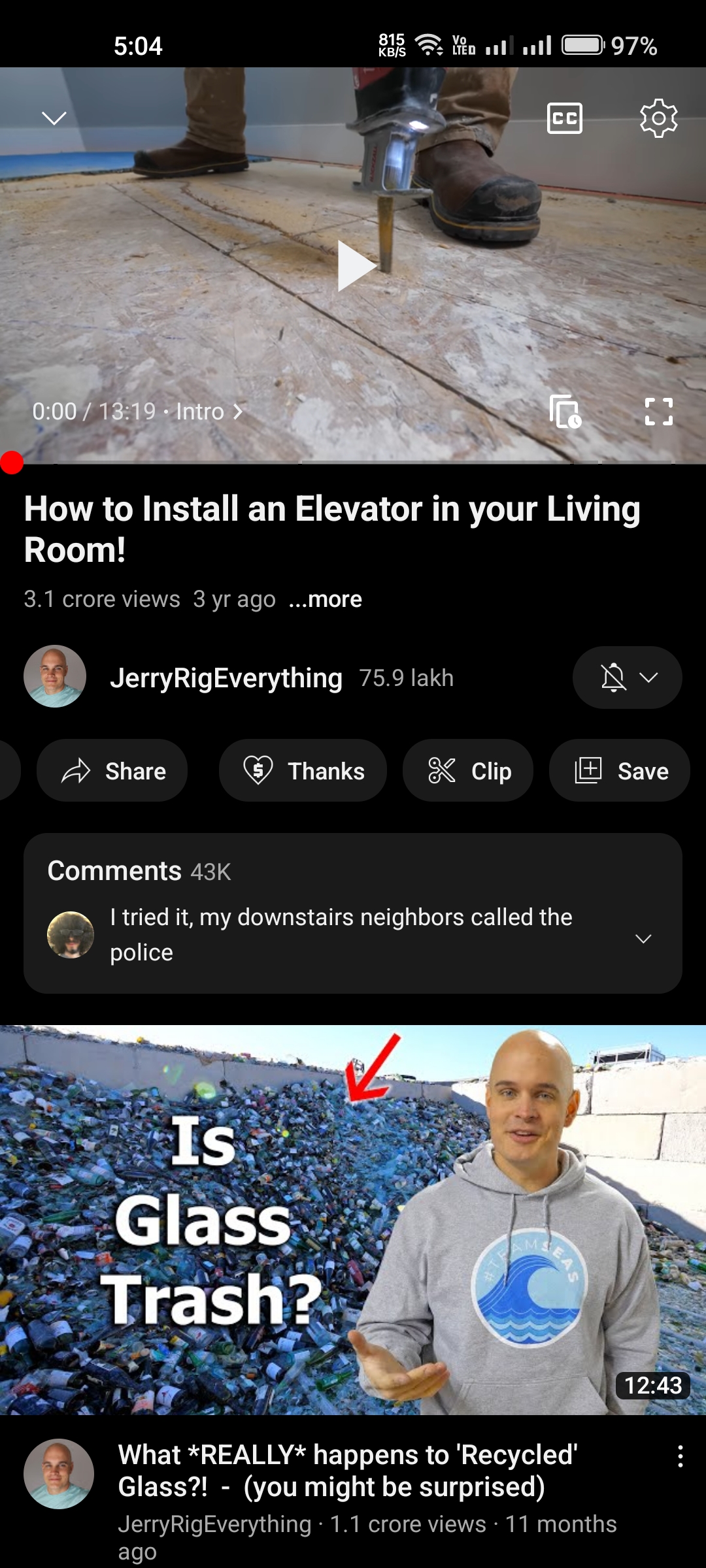
Task: Open video settings gear
Action: [x=658, y=118]
